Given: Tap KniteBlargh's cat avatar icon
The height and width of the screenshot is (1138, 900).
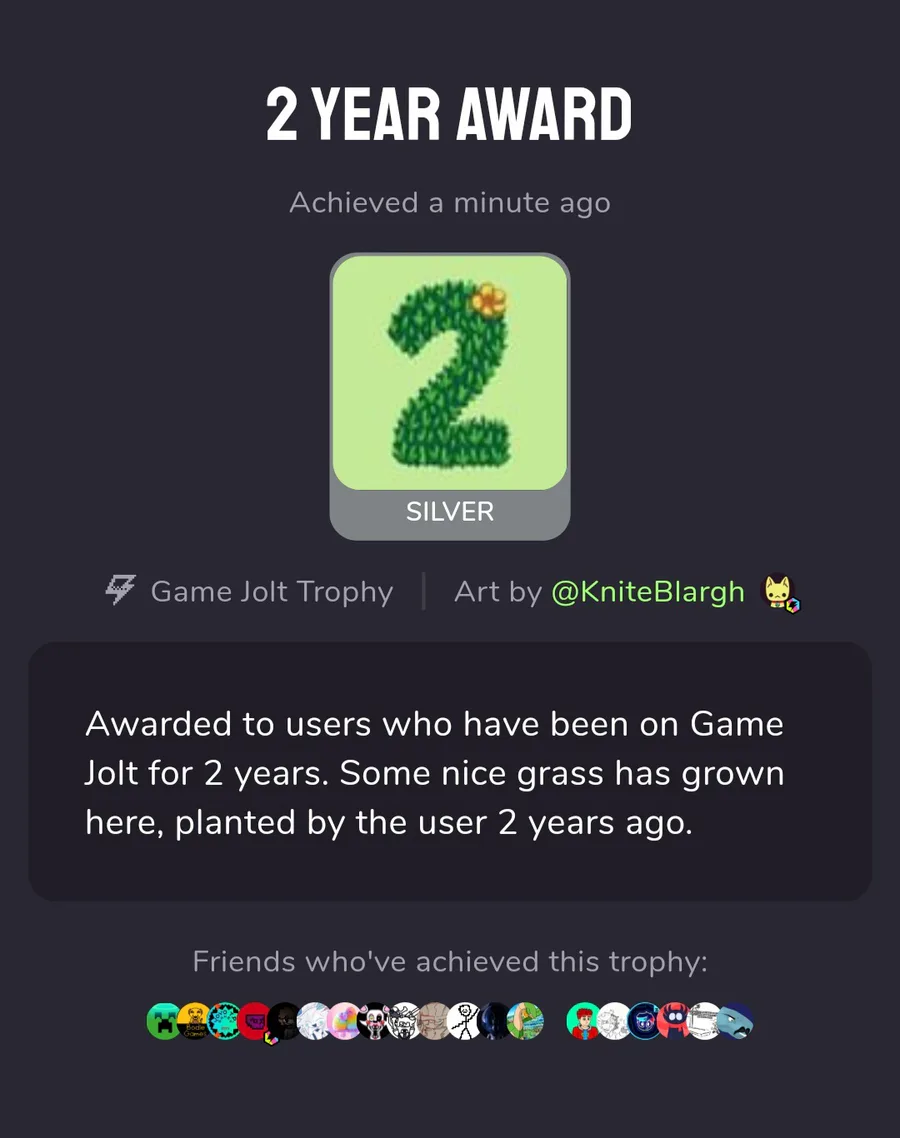Looking at the screenshot, I should click(780, 592).
